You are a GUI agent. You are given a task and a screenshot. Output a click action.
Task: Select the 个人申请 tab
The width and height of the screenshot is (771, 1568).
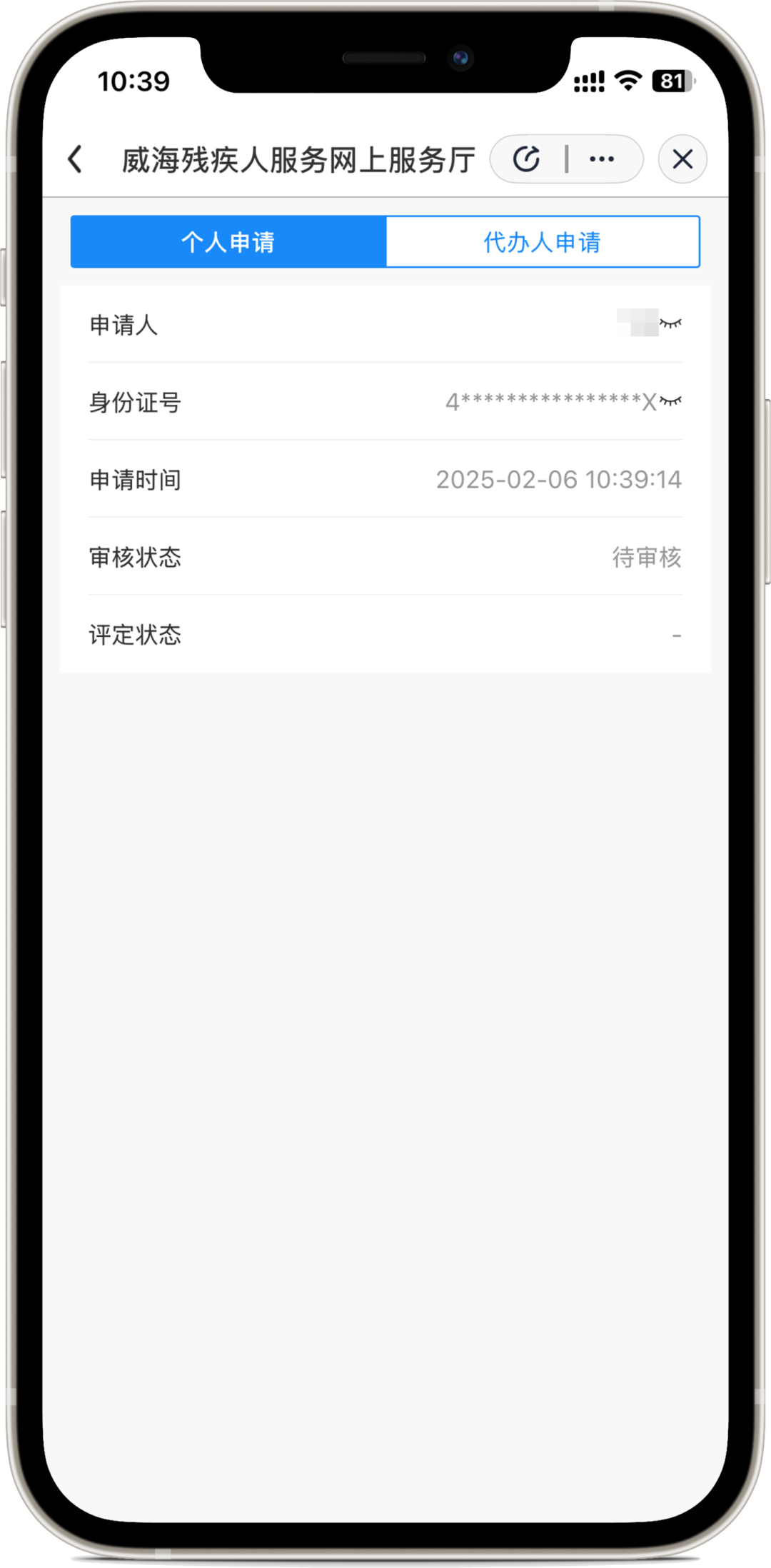[228, 242]
